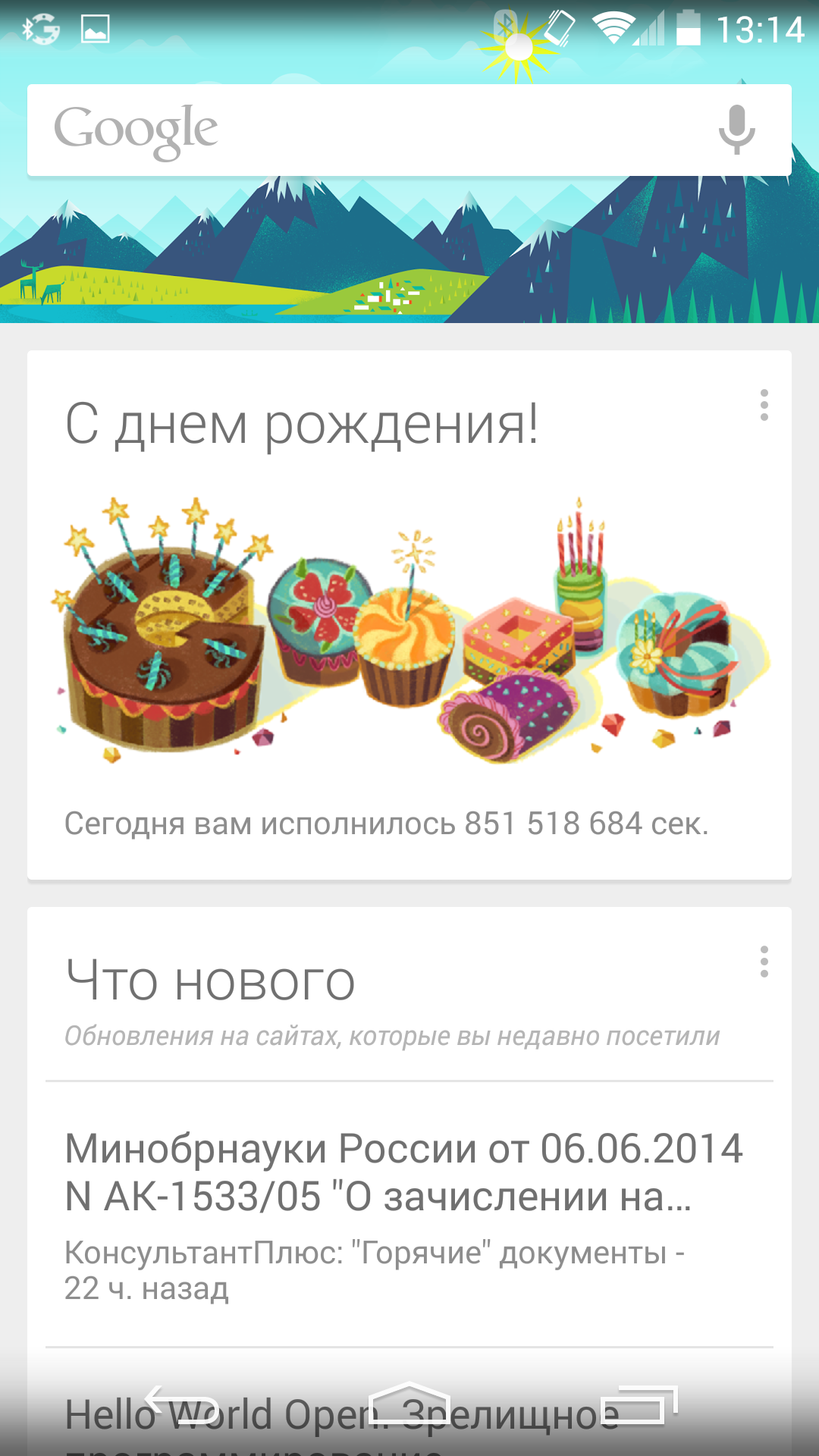Start voice search with microphone icon
Screen dimensions: 819x1456
click(736, 130)
